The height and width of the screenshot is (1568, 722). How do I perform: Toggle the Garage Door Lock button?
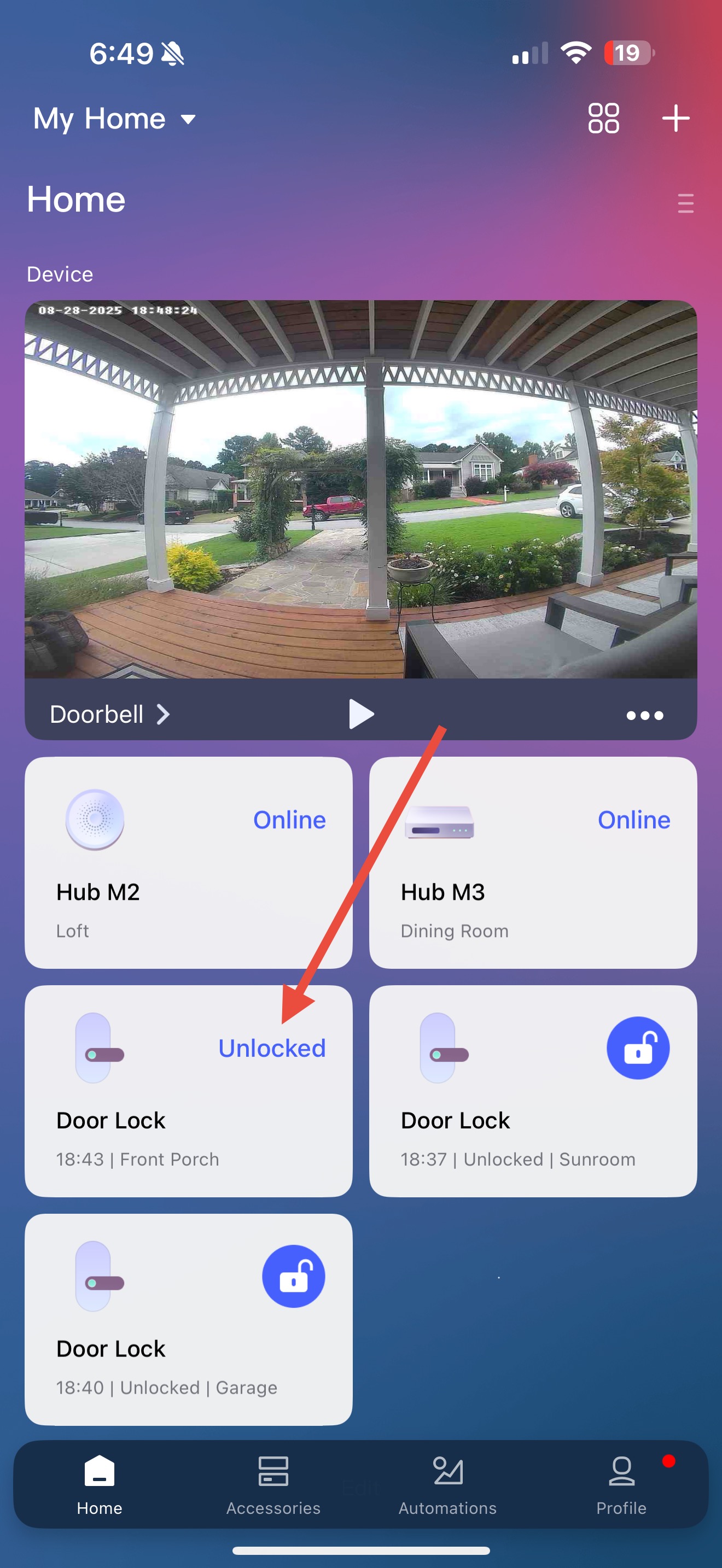[x=293, y=1276]
